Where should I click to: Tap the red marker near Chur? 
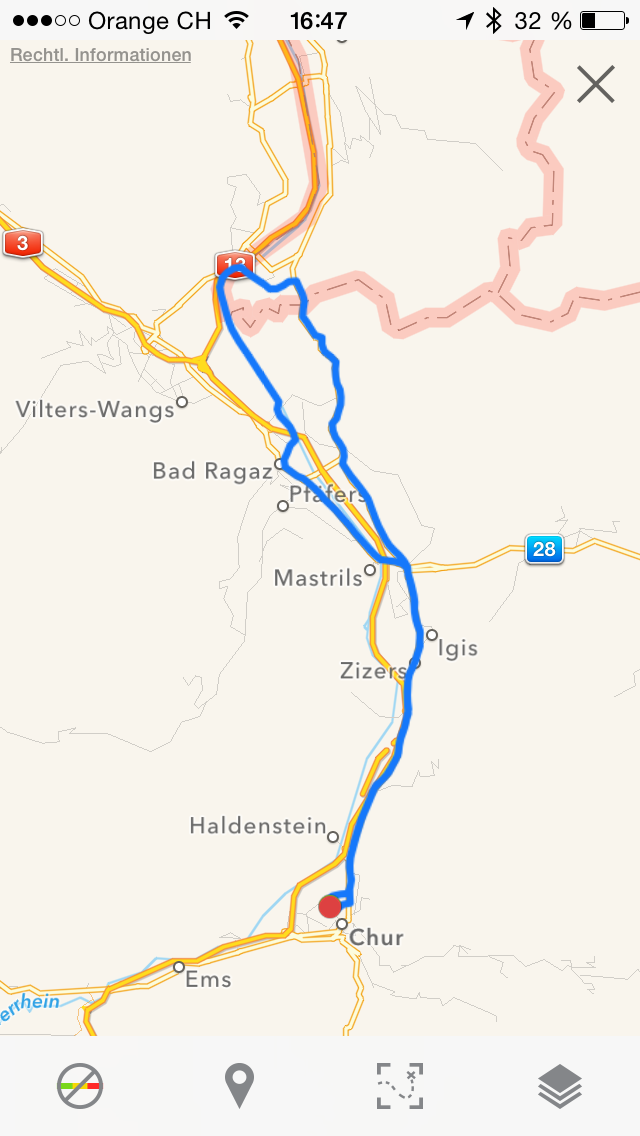tap(329, 907)
